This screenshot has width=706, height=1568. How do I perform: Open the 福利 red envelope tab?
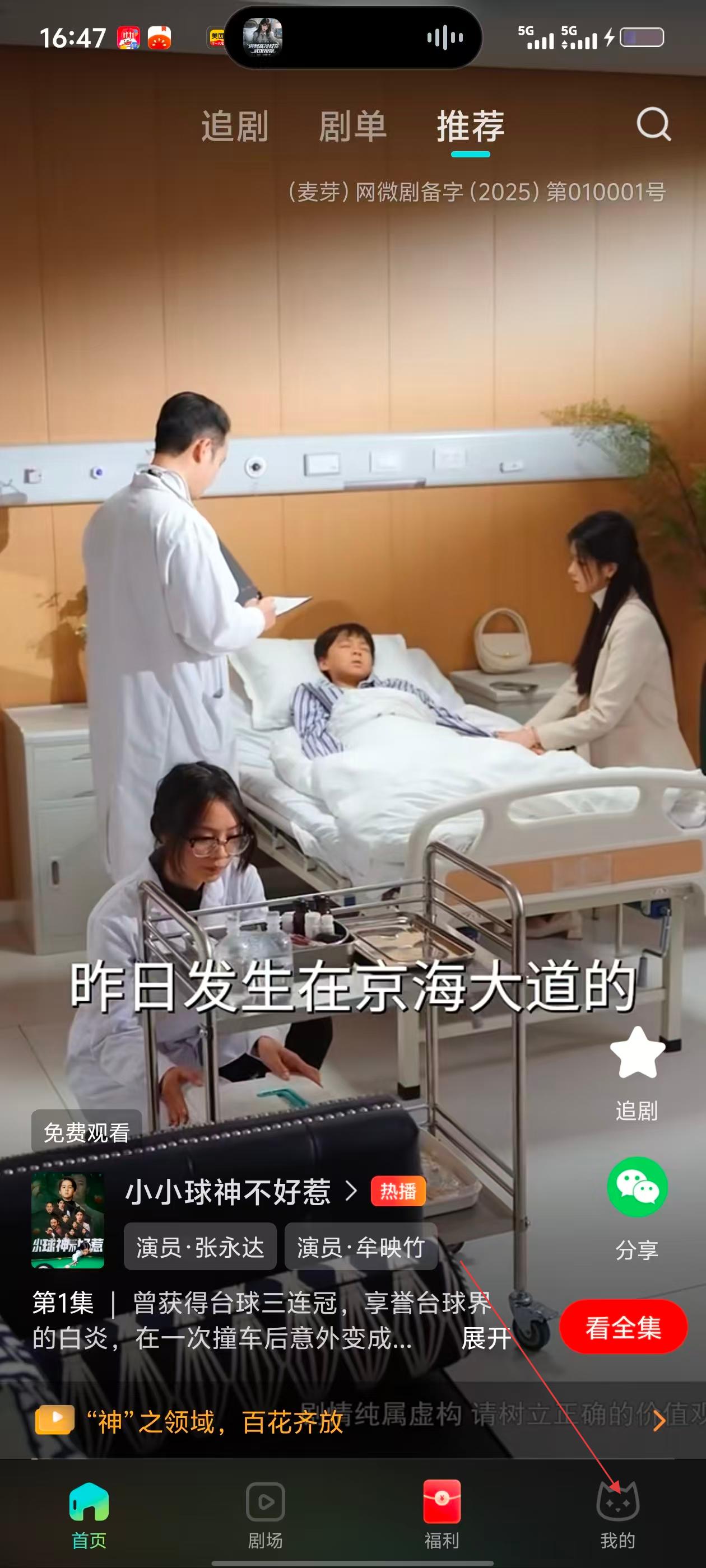tap(442, 1514)
